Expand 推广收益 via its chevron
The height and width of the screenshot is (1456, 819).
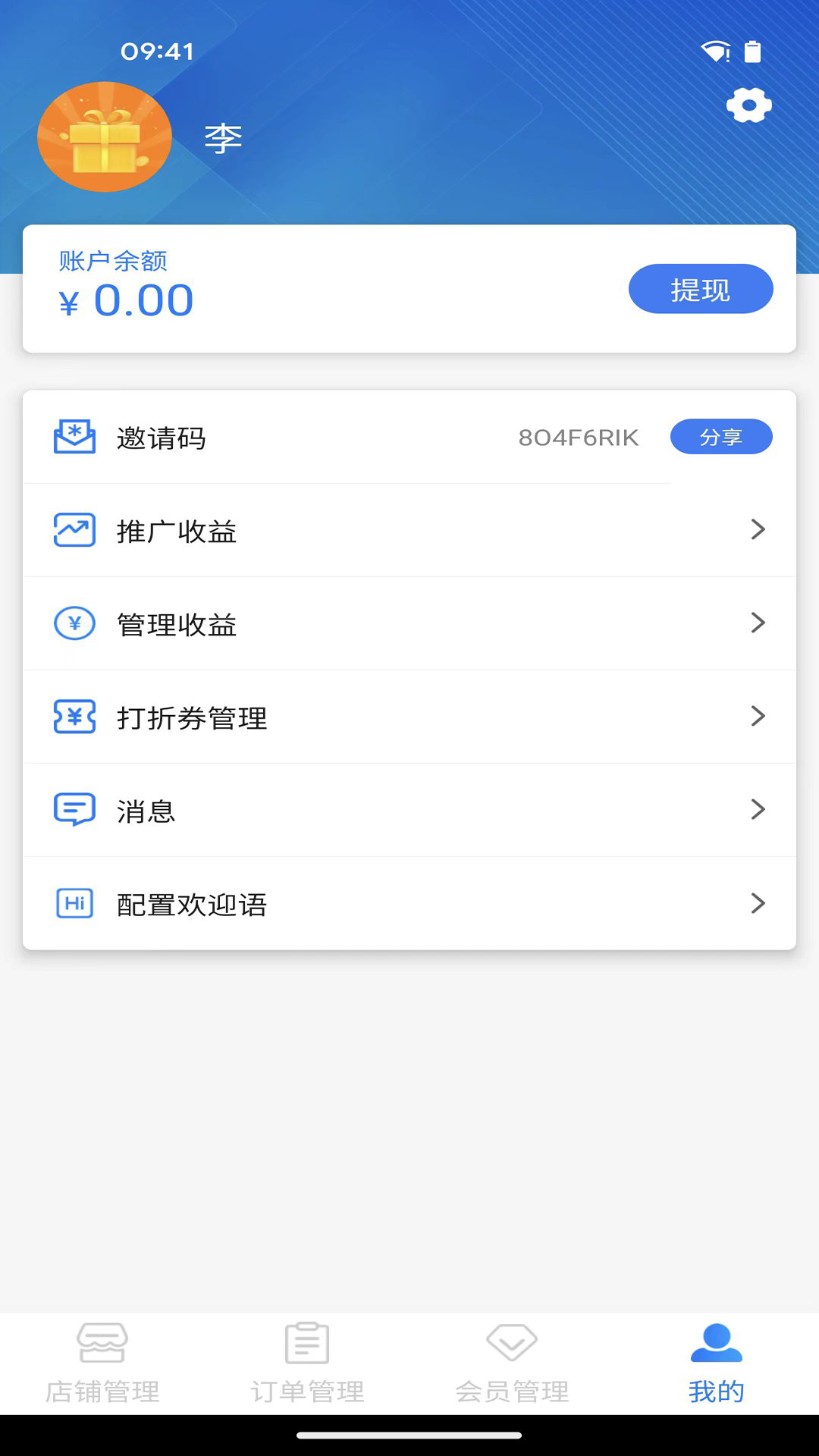[758, 529]
